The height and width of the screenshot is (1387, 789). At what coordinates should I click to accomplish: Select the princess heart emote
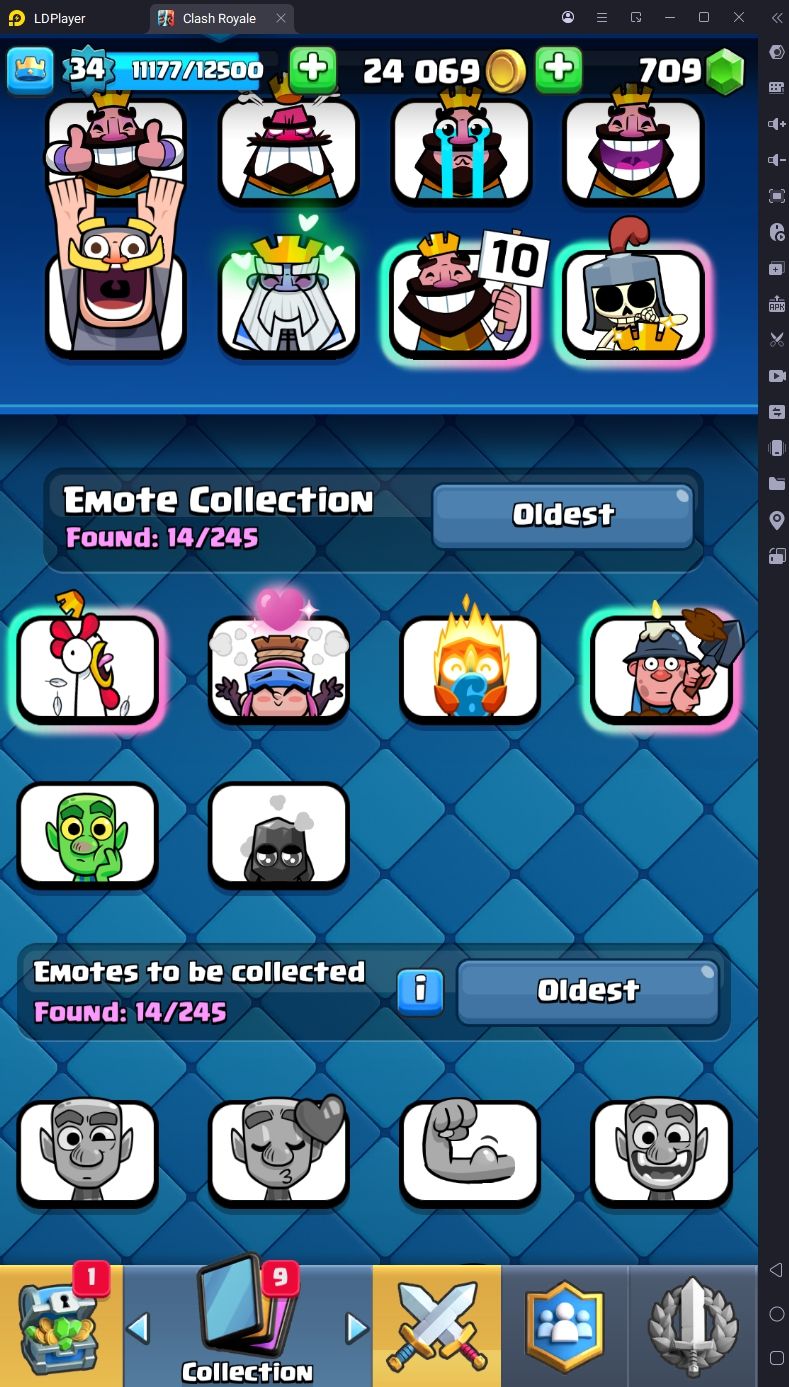[279, 668]
